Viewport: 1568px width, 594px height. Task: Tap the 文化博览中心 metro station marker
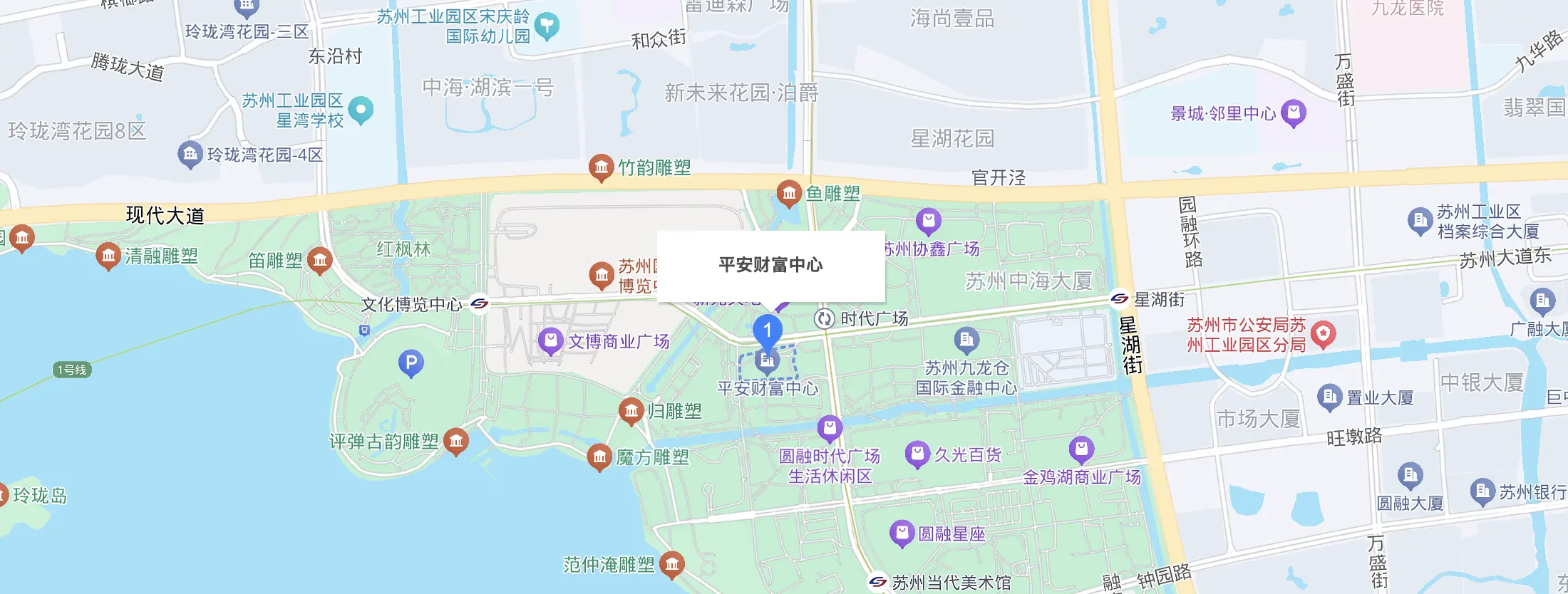(480, 304)
